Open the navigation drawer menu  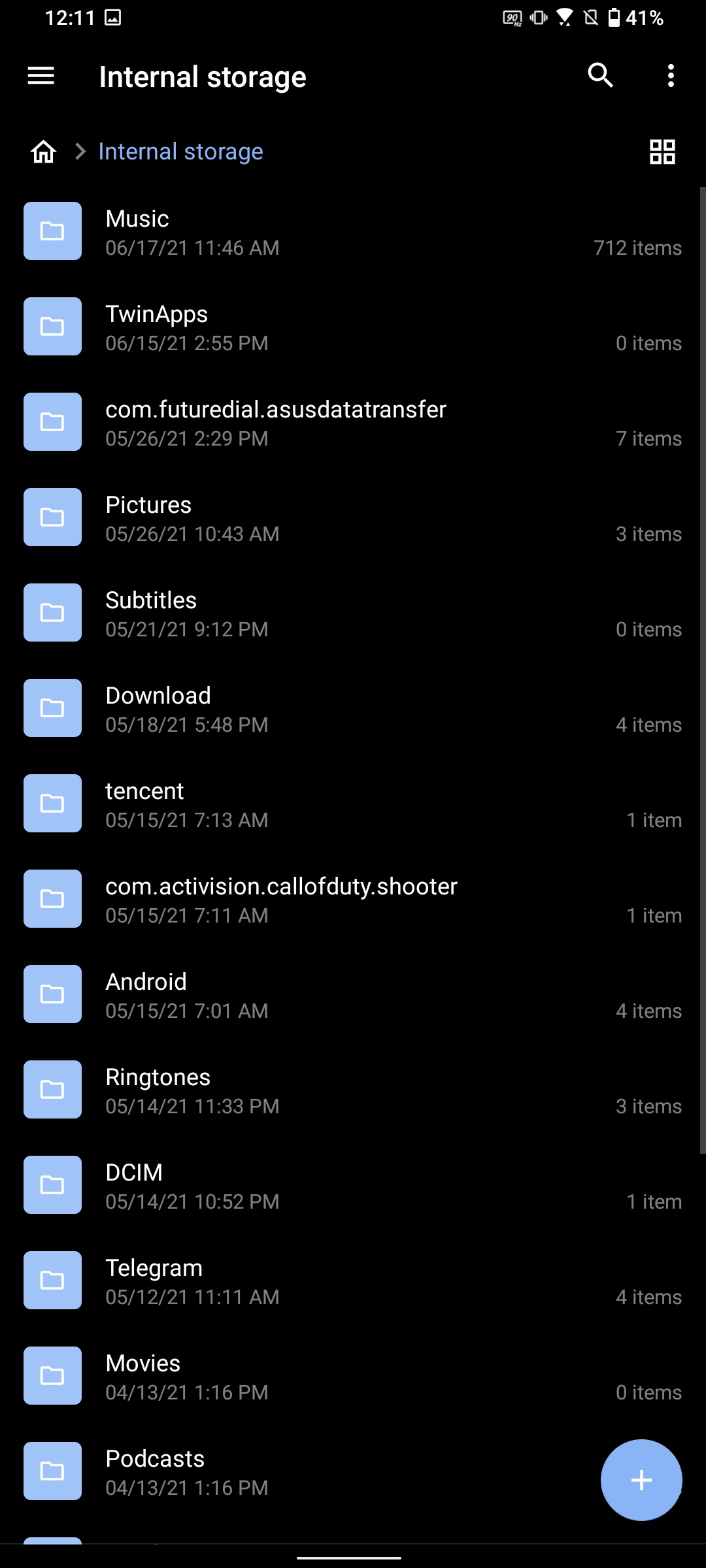[41, 76]
